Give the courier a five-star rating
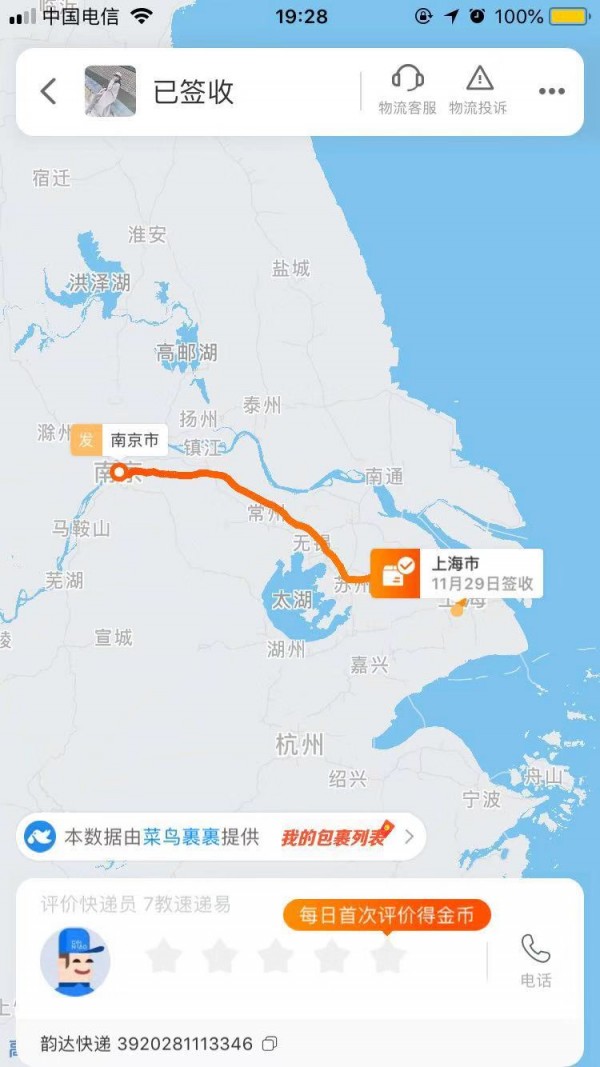The height and width of the screenshot is (1067, 600). (388, 955)
